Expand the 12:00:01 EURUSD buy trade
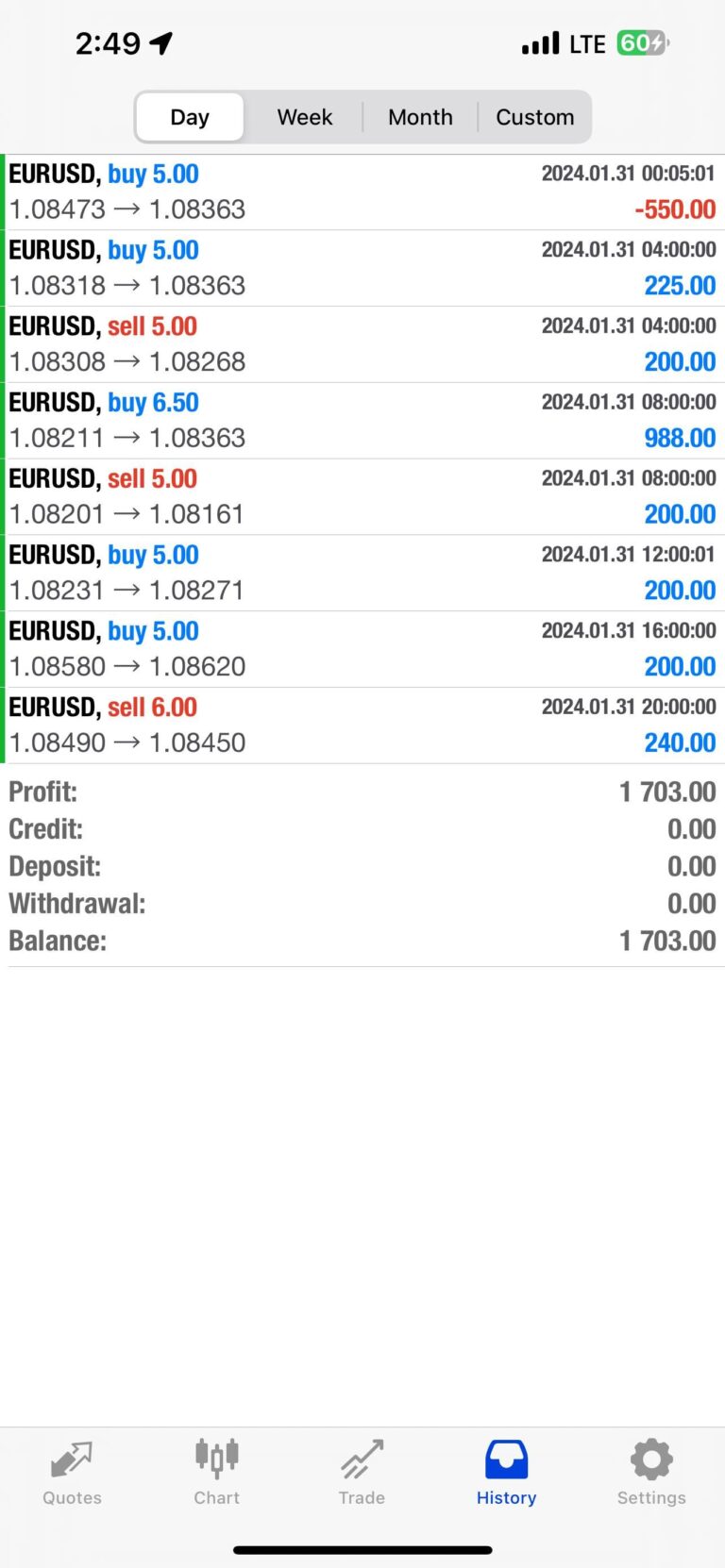Screen dimensions: 725x1568 (362, 573)
